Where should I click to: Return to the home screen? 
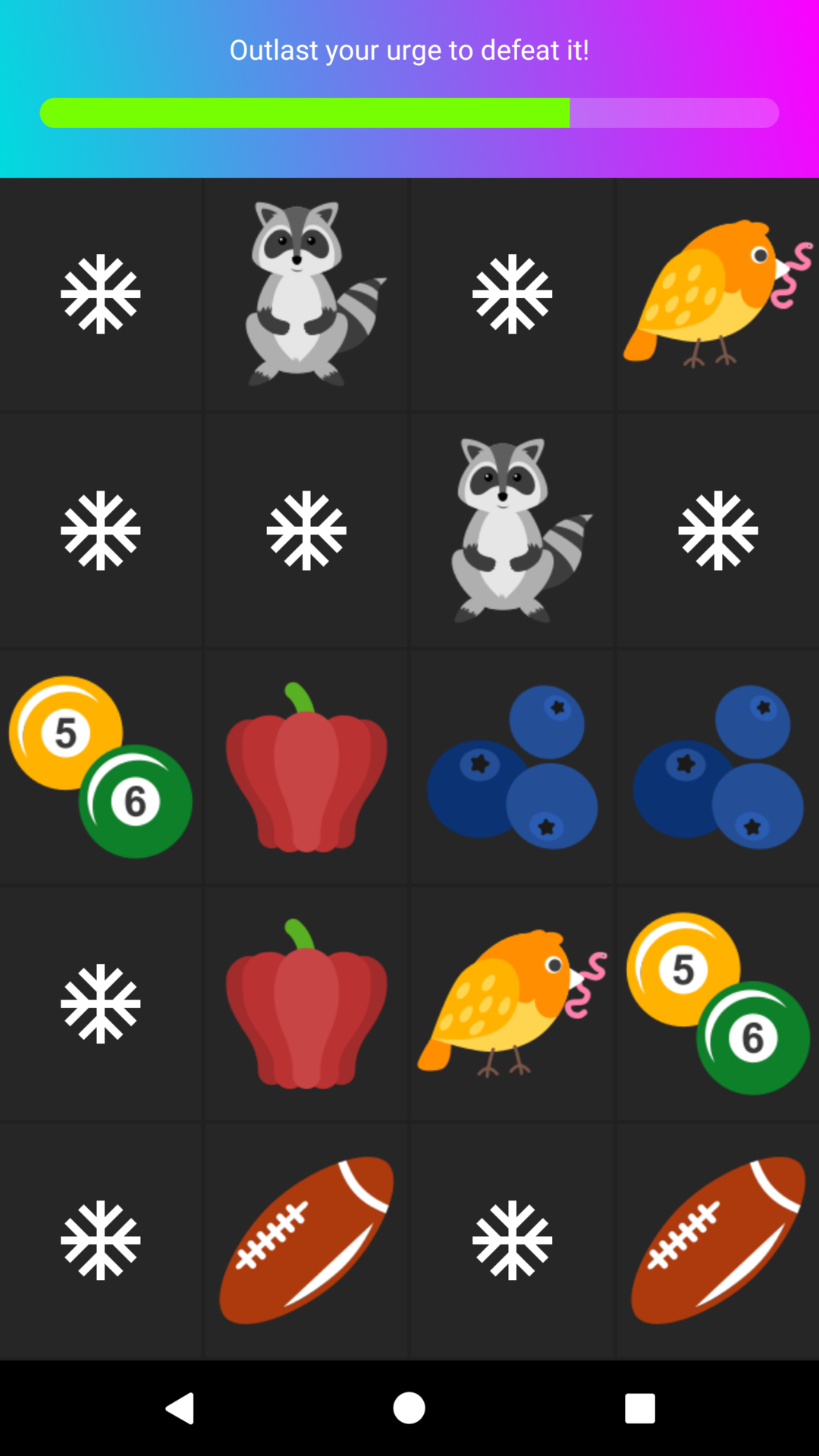pos(409,1408)
